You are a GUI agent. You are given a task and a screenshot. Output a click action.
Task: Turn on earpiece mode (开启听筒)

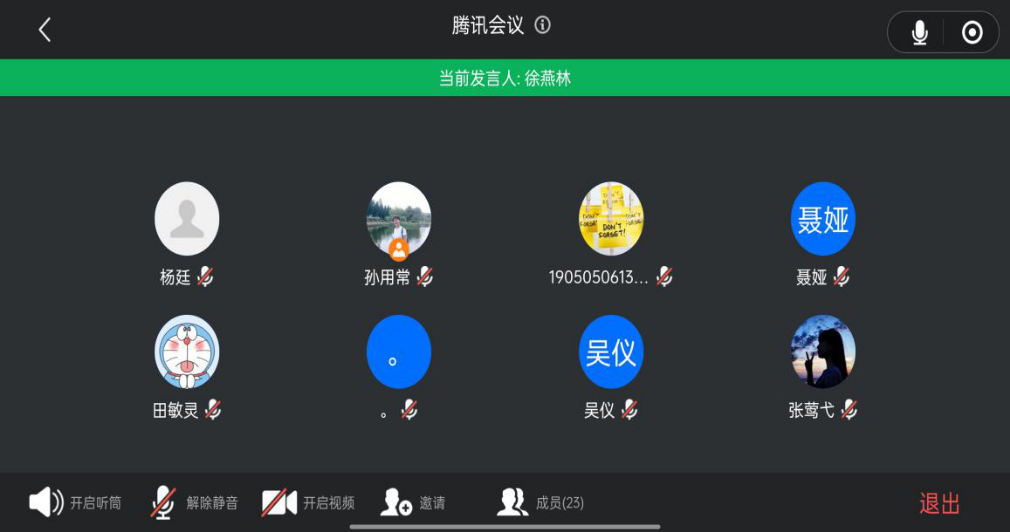click(75, 502)
